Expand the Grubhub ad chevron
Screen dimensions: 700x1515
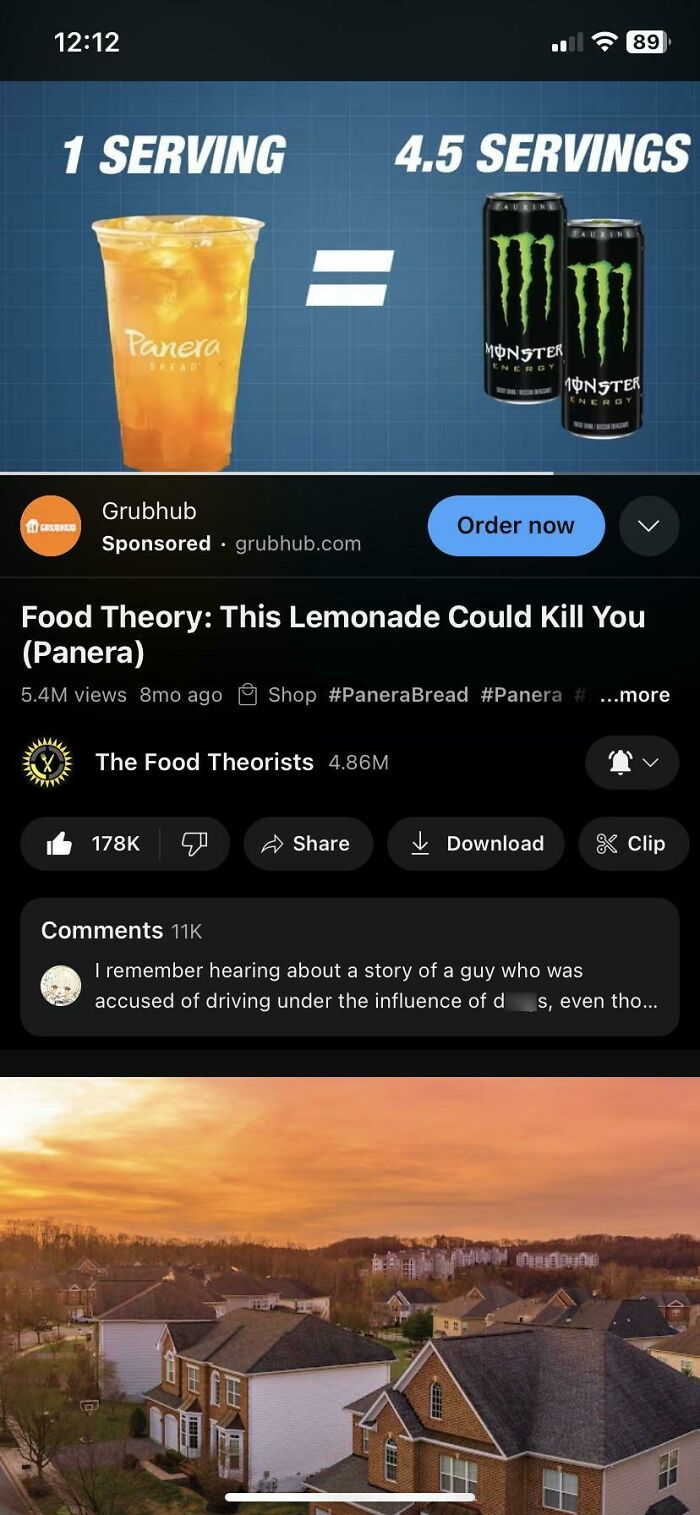(x=649, y=526)
